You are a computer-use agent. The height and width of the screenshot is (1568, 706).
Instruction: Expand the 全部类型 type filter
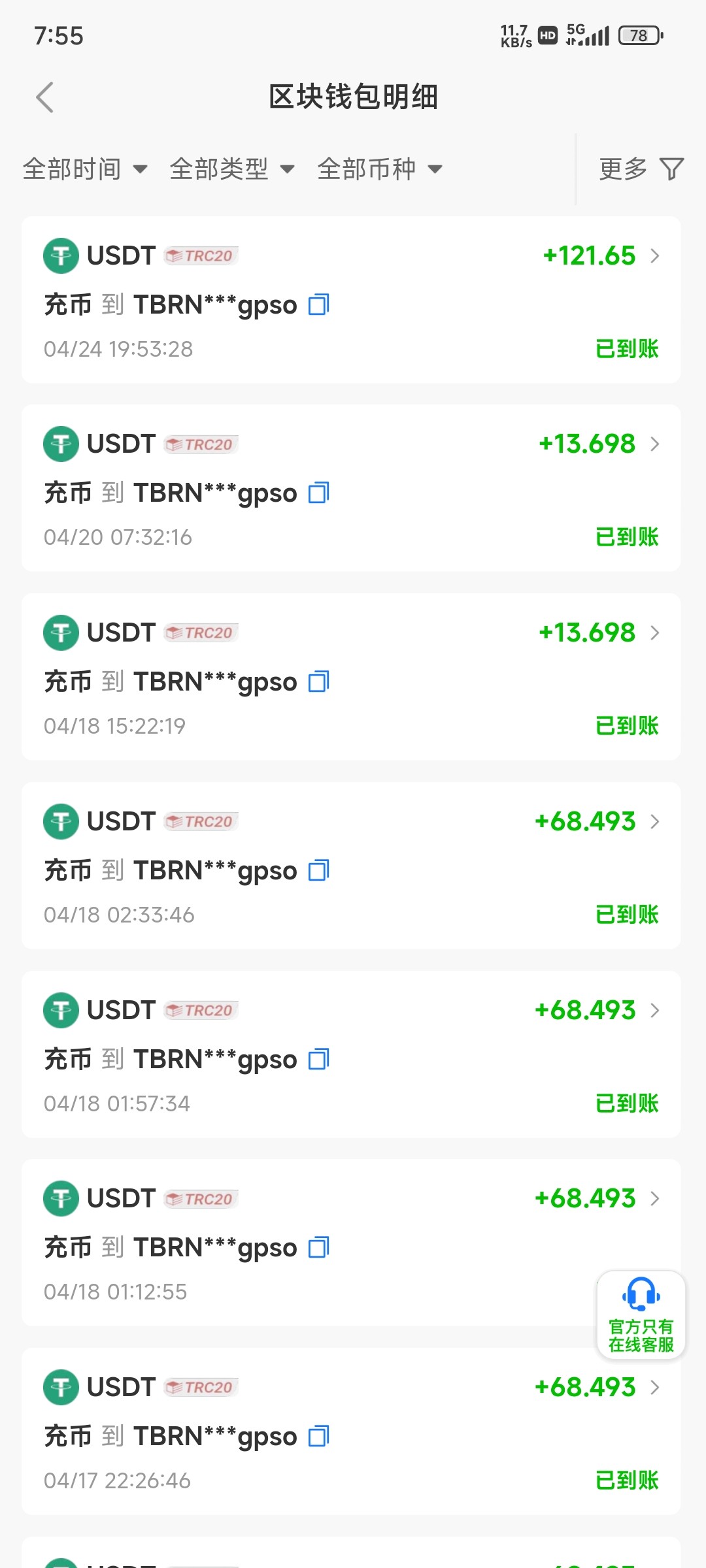coord(231,169)
